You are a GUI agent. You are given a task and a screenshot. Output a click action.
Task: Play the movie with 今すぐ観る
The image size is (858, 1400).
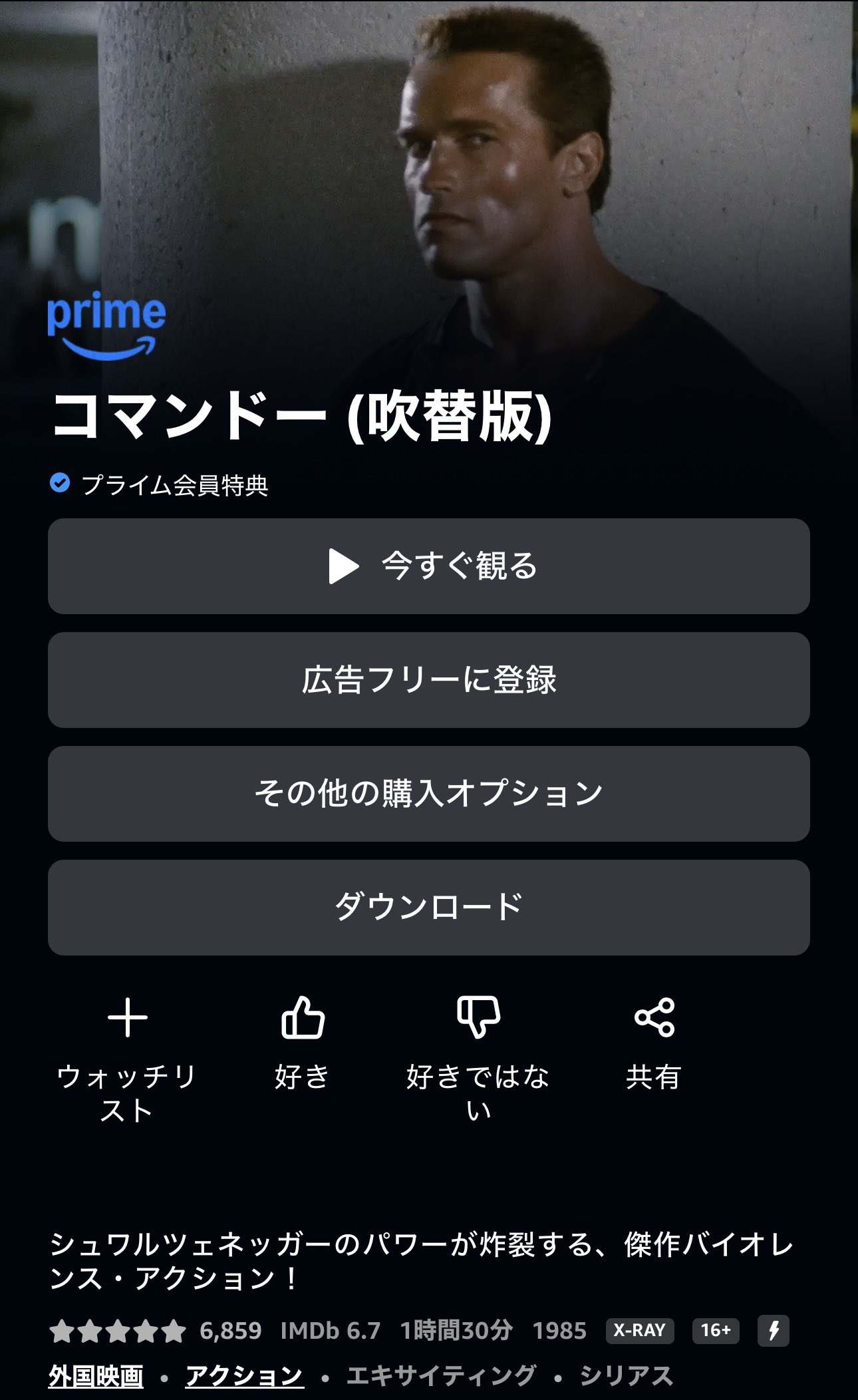pos(428,566)
